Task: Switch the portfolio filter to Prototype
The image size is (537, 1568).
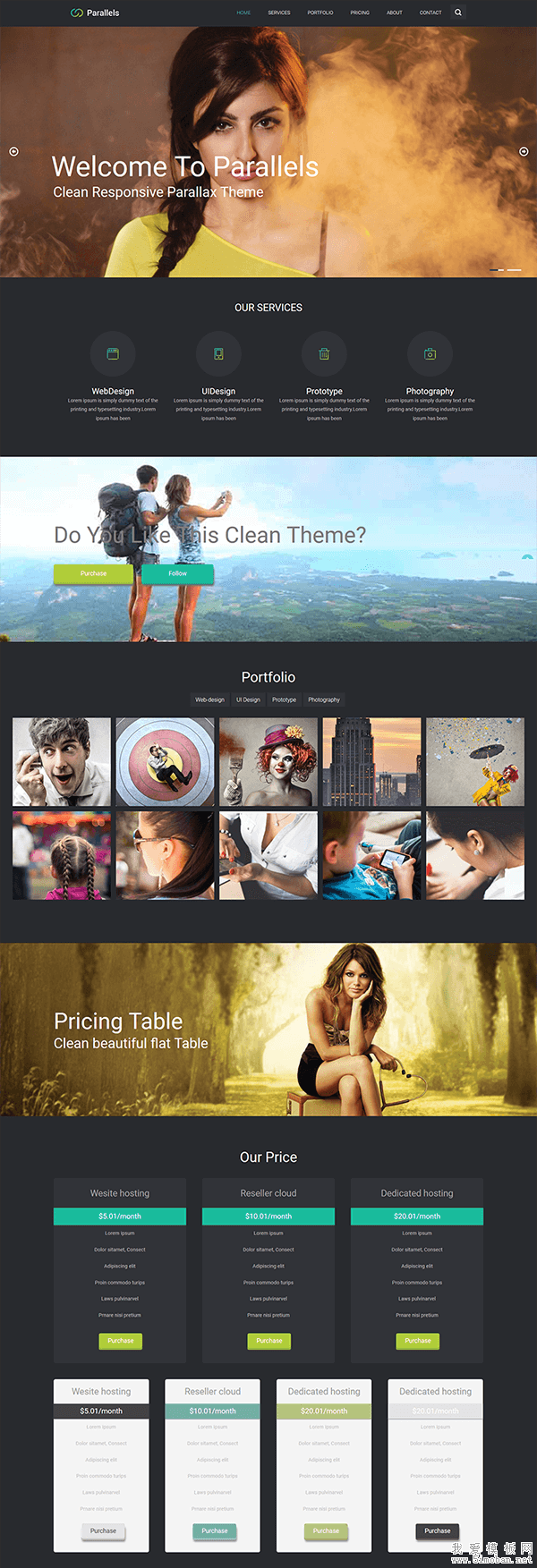Action: tap(284, 699)
